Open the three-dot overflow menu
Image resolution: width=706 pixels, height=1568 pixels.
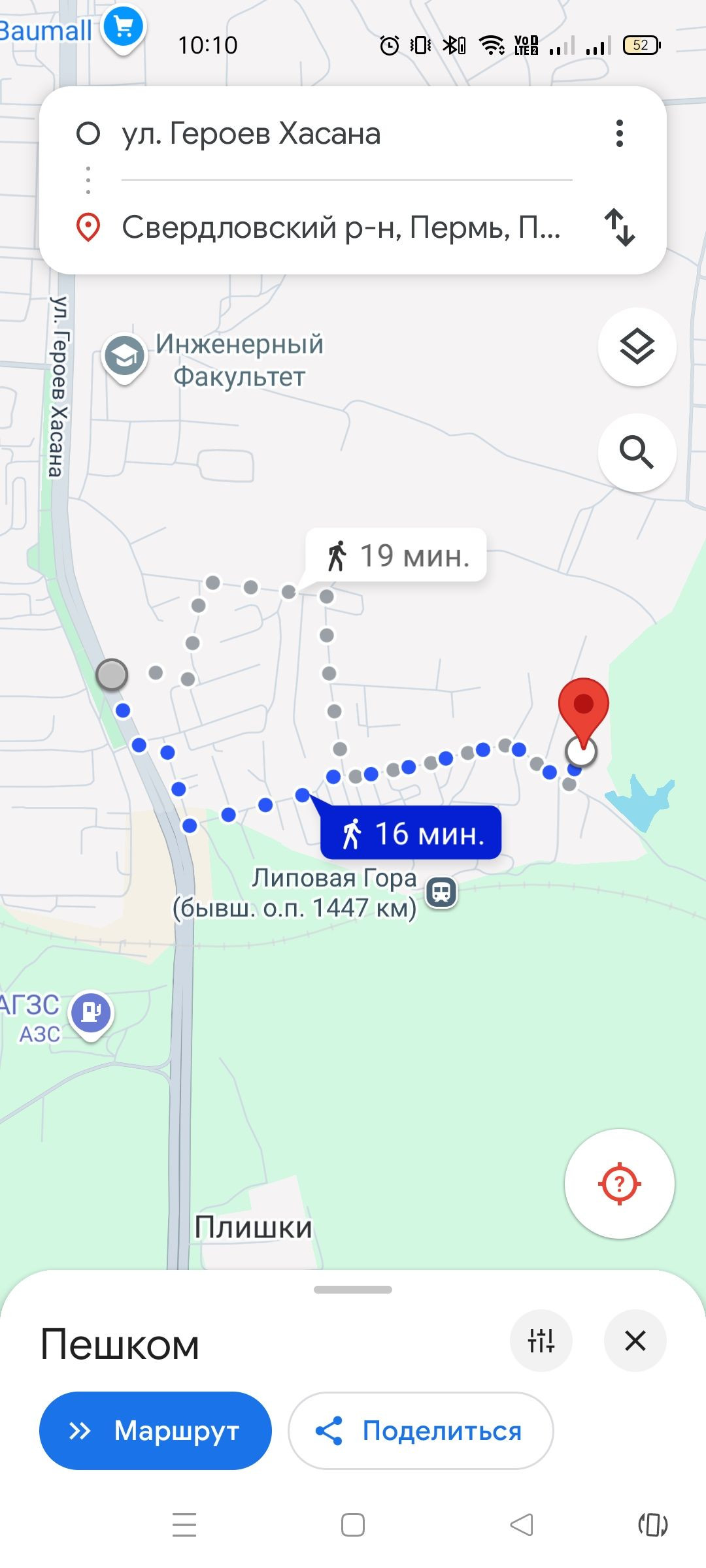(619, 133)
